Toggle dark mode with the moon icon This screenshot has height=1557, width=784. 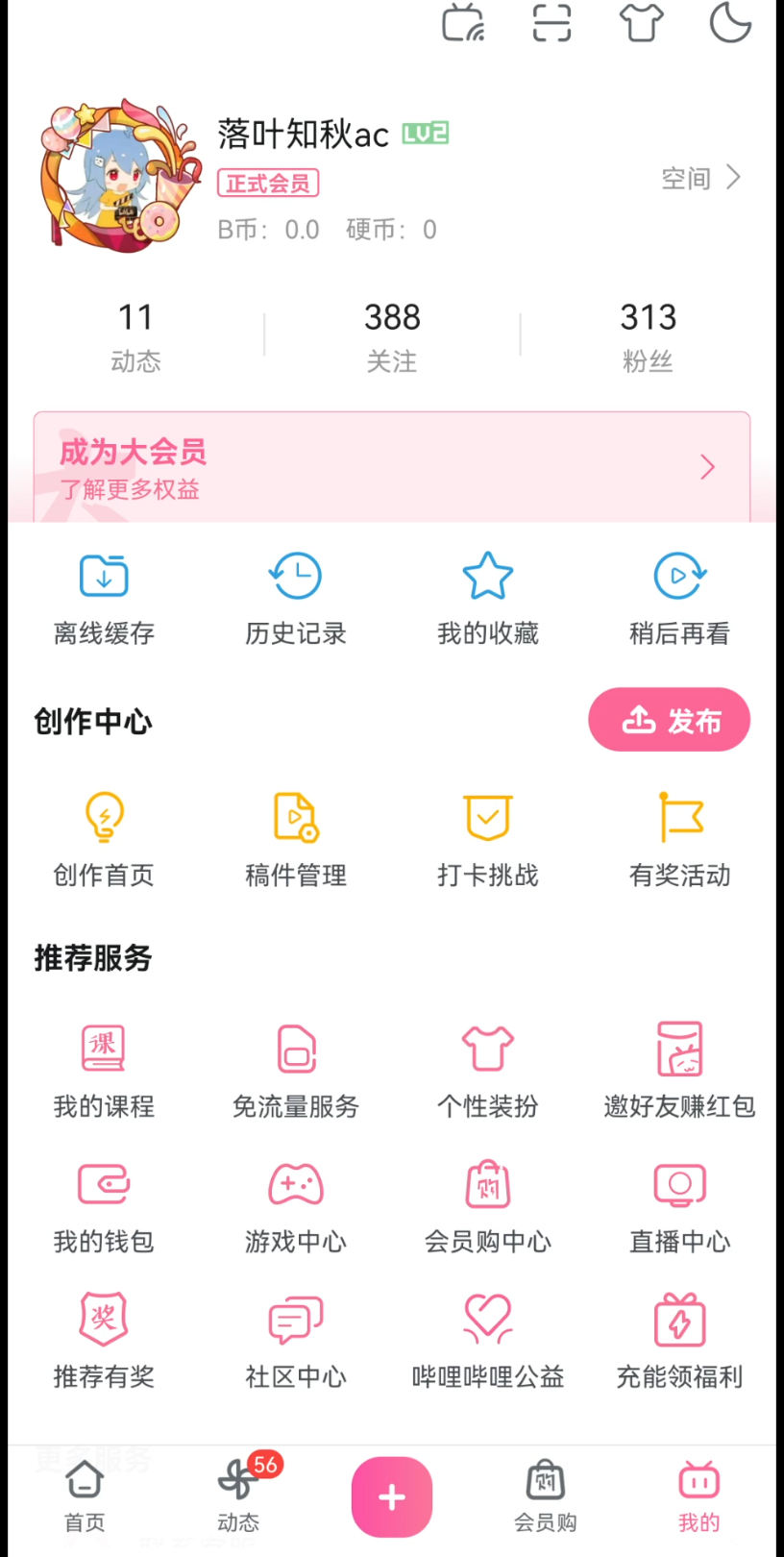(729, 25)
